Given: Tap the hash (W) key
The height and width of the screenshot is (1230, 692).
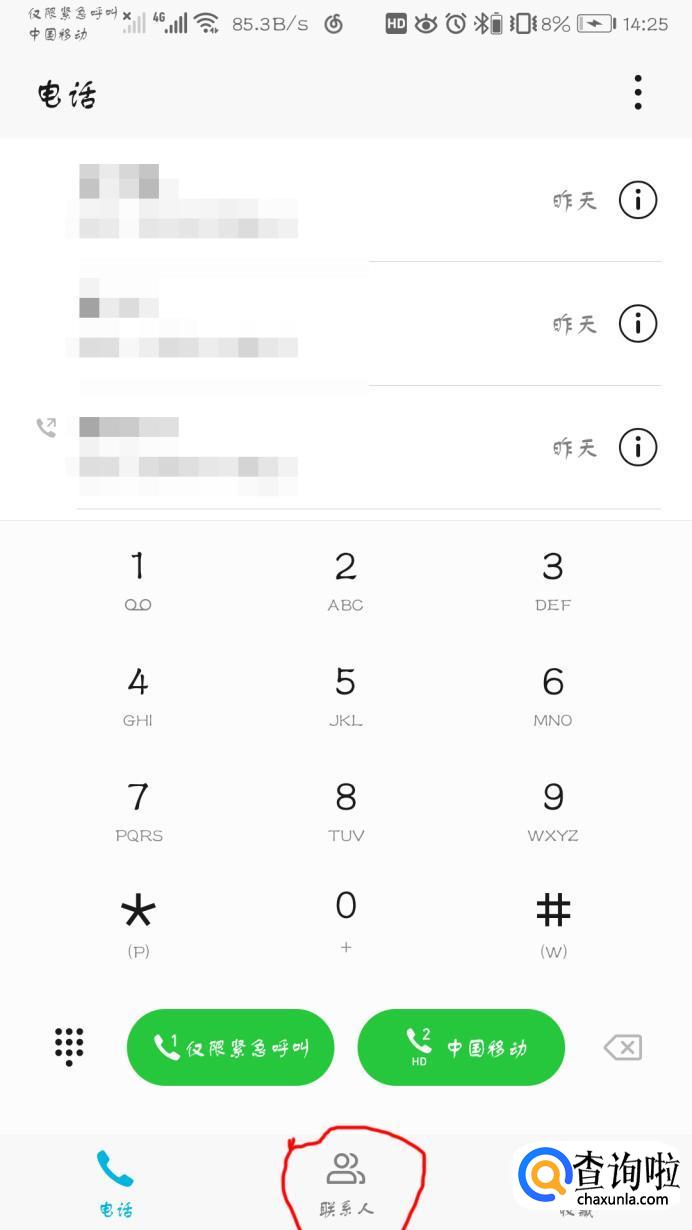Looking at the screenshot, I should 553,924.
